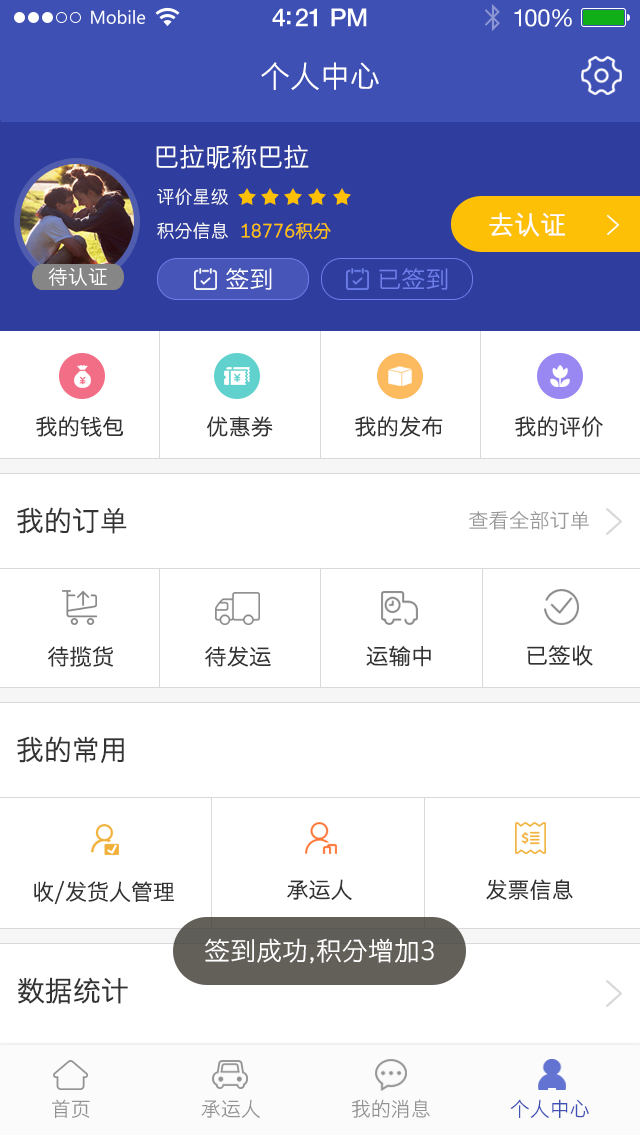Open 待揽货 orders
Image resolution: width=640 pixels, height=1136 pixels.
point(80,628)
